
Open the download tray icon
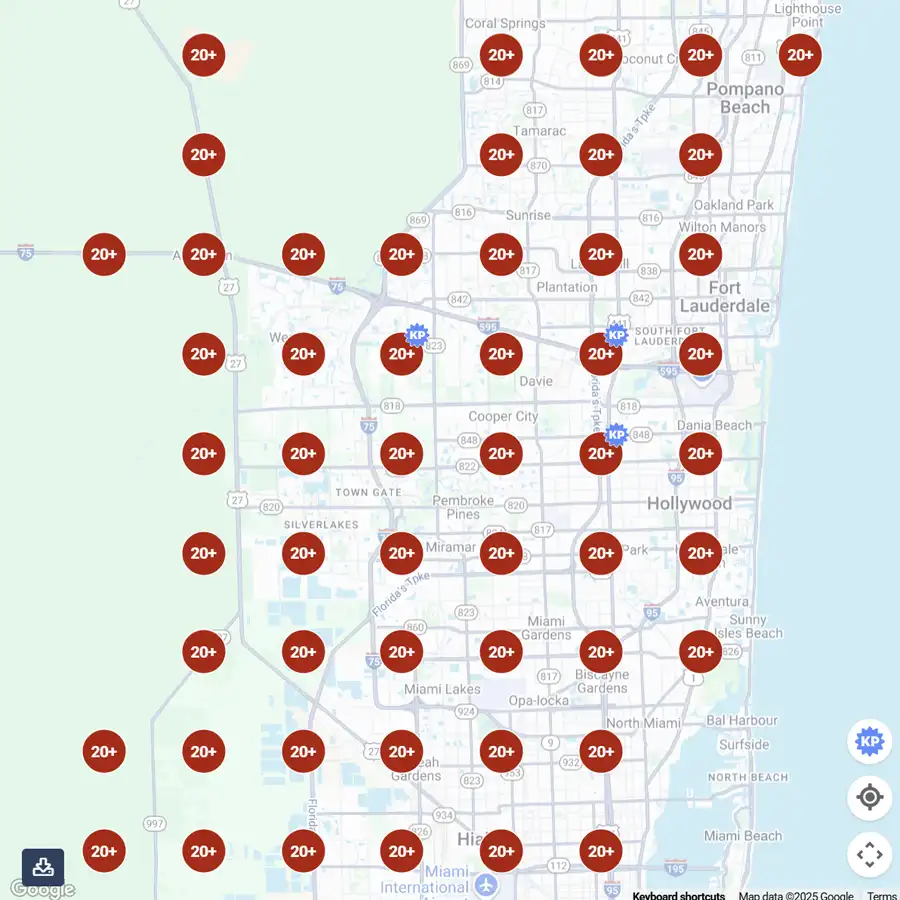click(x=43, y=867)
